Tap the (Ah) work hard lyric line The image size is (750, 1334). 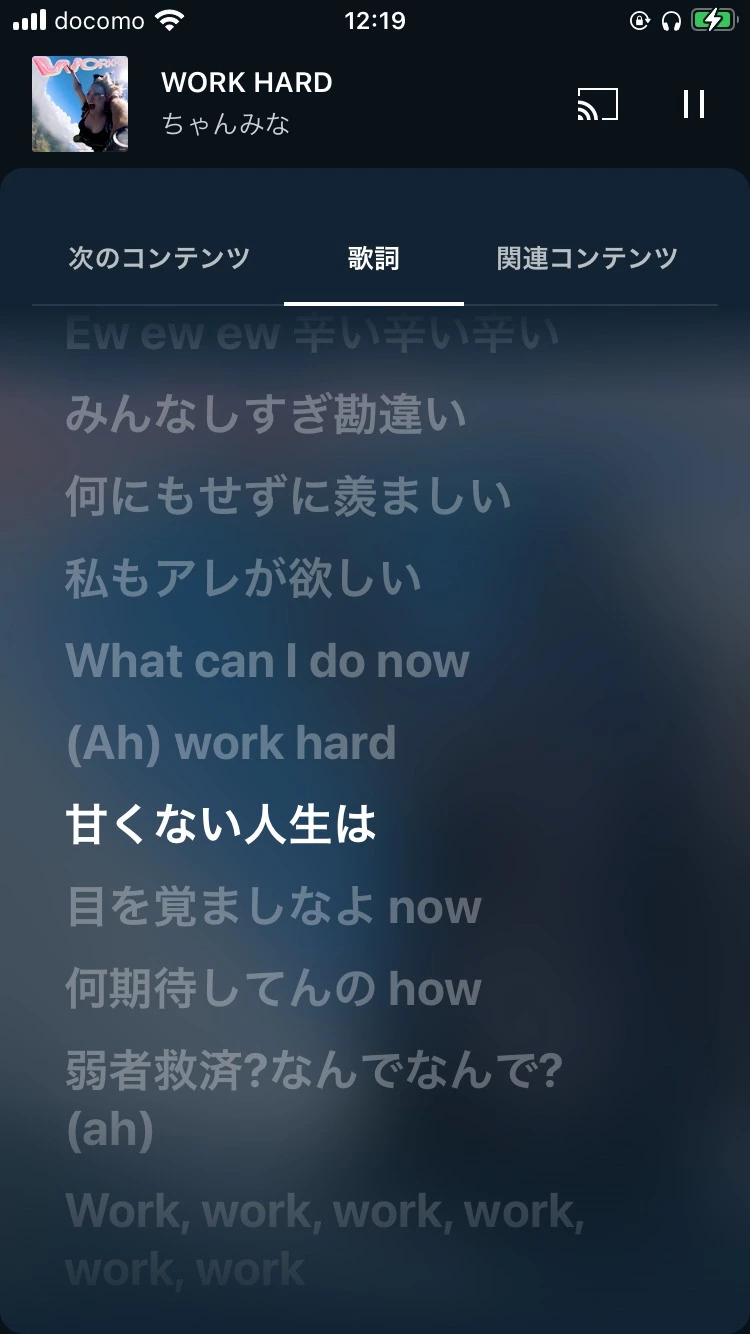[231, 742]
